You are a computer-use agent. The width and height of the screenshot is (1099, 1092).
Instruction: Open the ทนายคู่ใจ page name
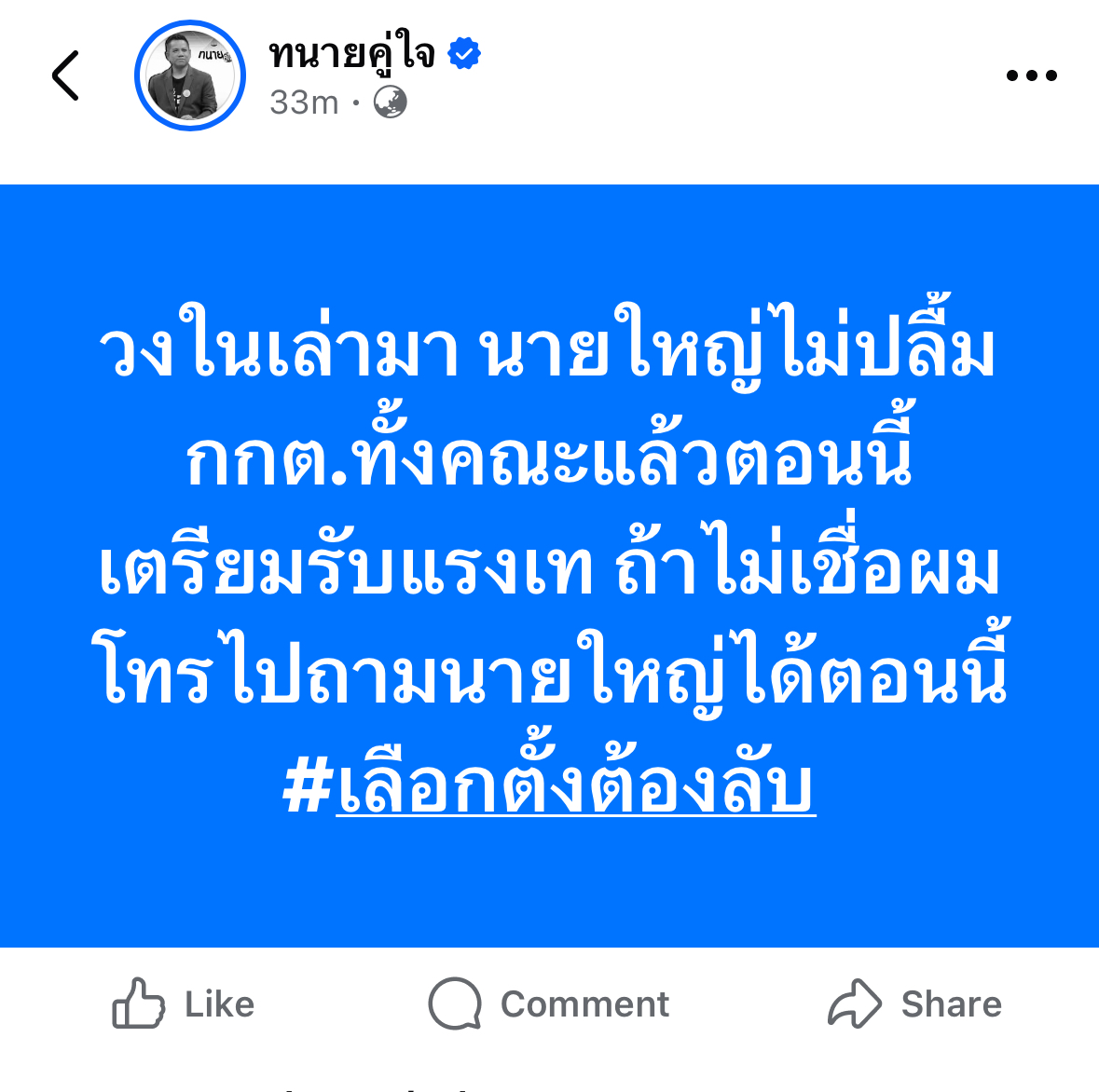[352, 54]
